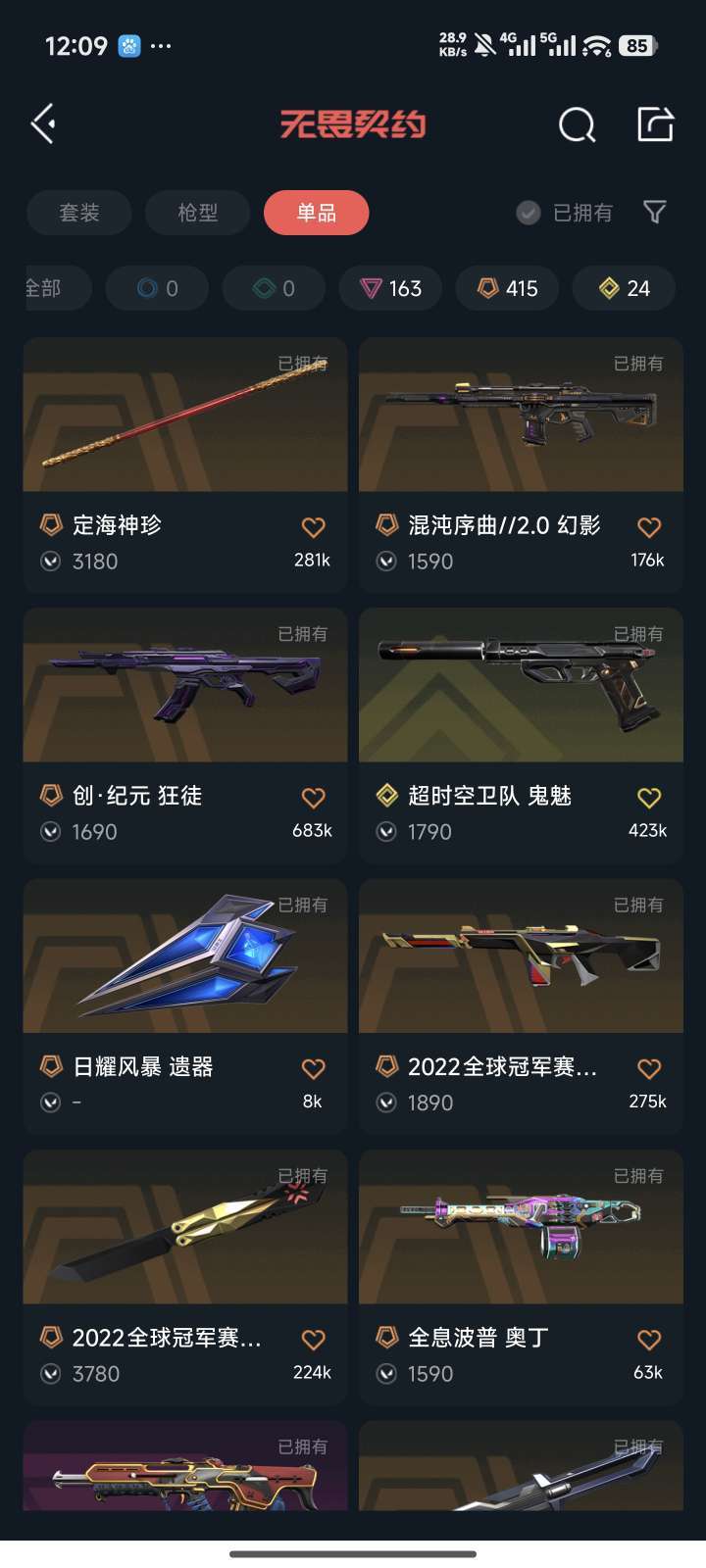Select the orange exclusive tier filter showing 415
Screen dimensions: 706x1568
pyautogui.click(x=507, y=288)
